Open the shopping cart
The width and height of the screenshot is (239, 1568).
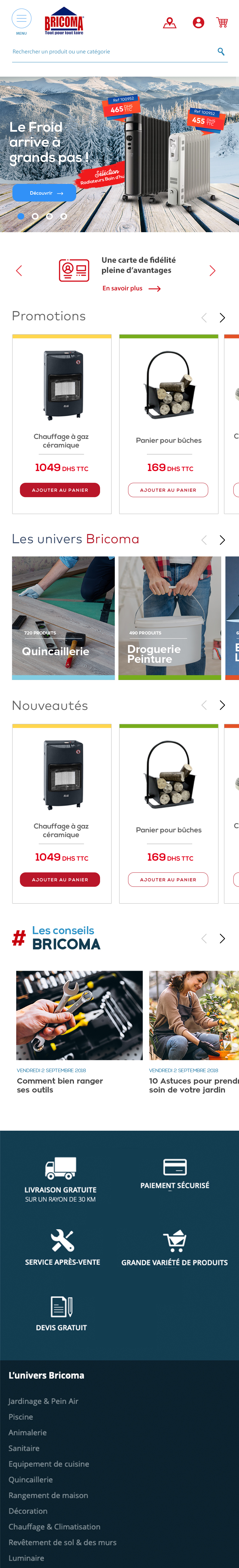pyautogui.click(x=222, y=23)
